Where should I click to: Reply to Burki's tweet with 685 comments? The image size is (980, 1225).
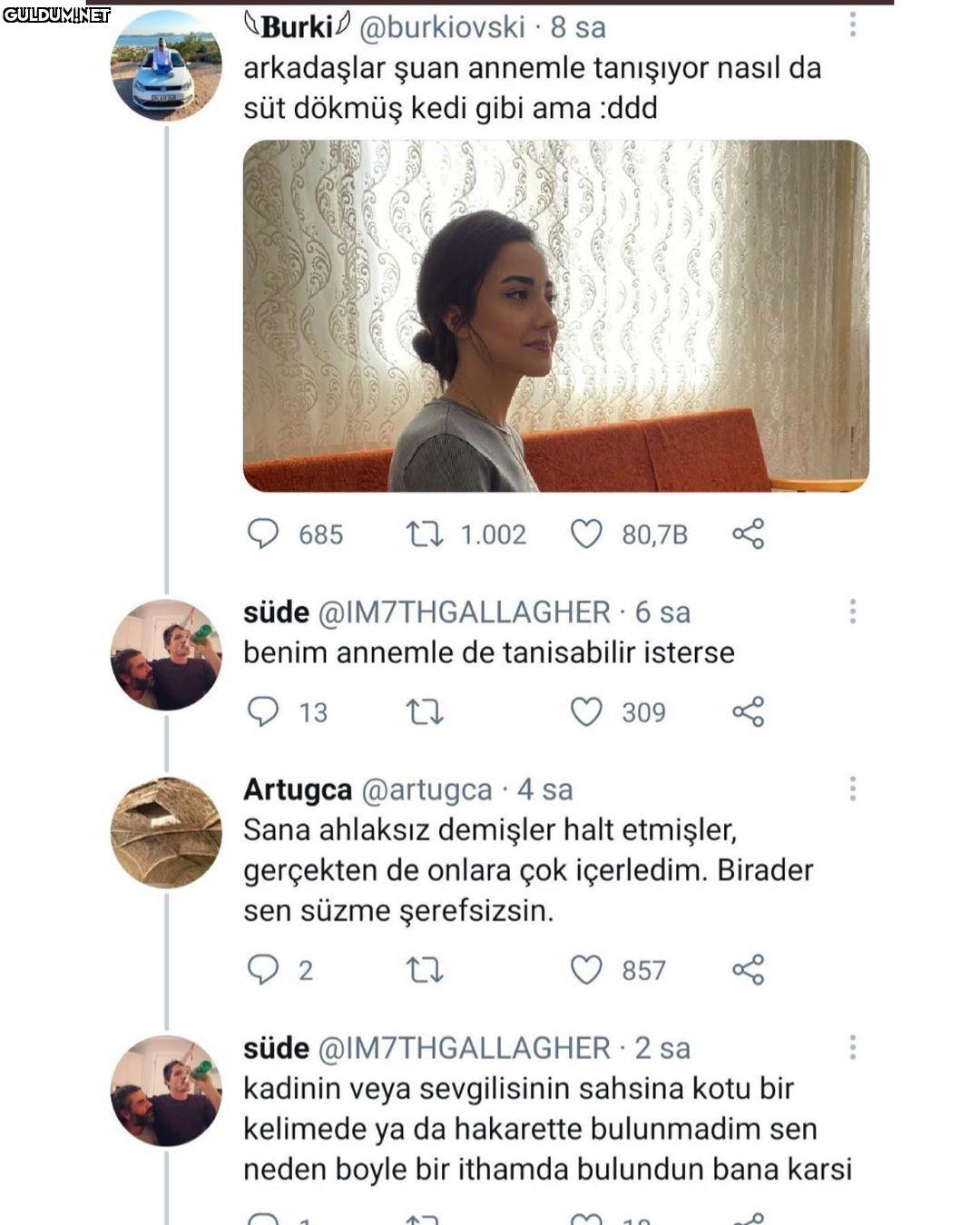(x=263, y=534)
